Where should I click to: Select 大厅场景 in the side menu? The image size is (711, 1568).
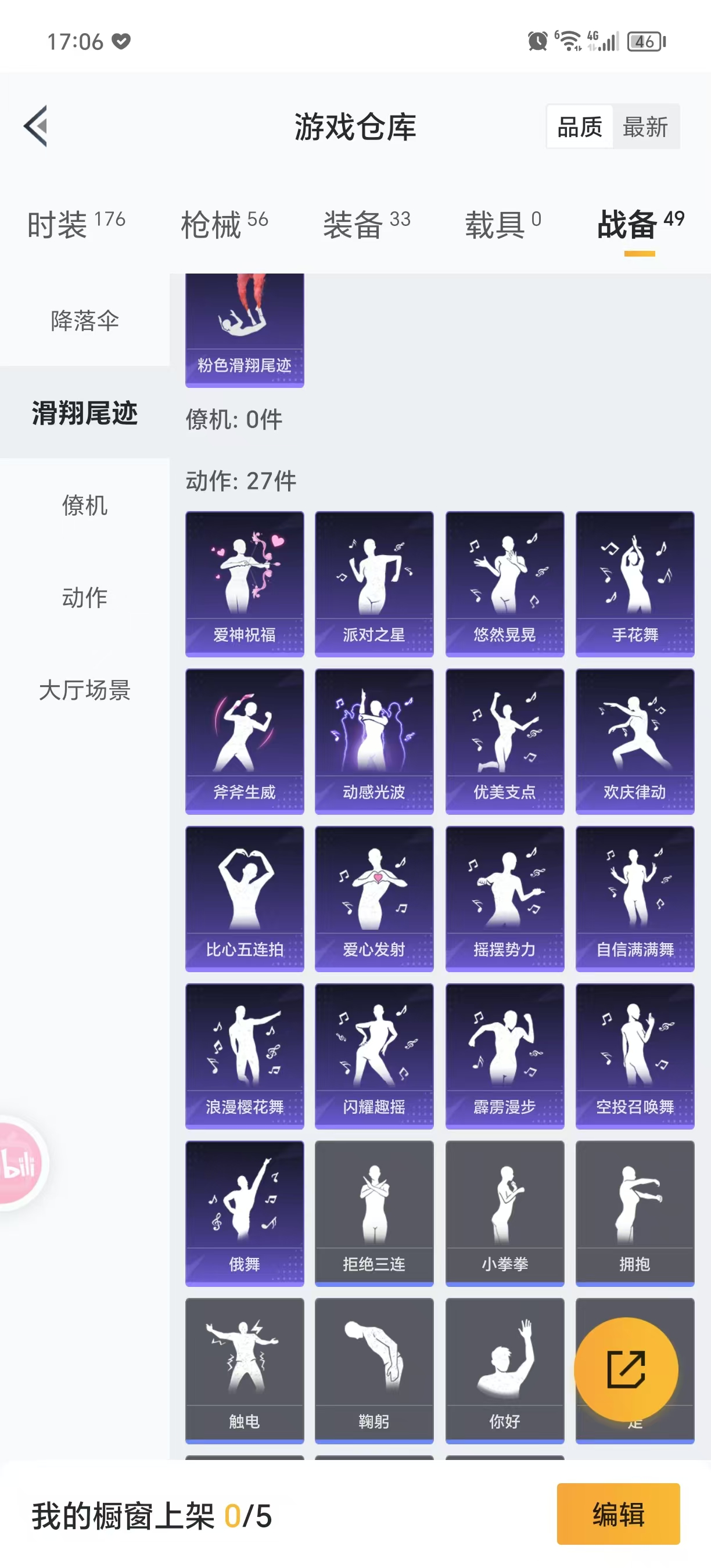85,690
